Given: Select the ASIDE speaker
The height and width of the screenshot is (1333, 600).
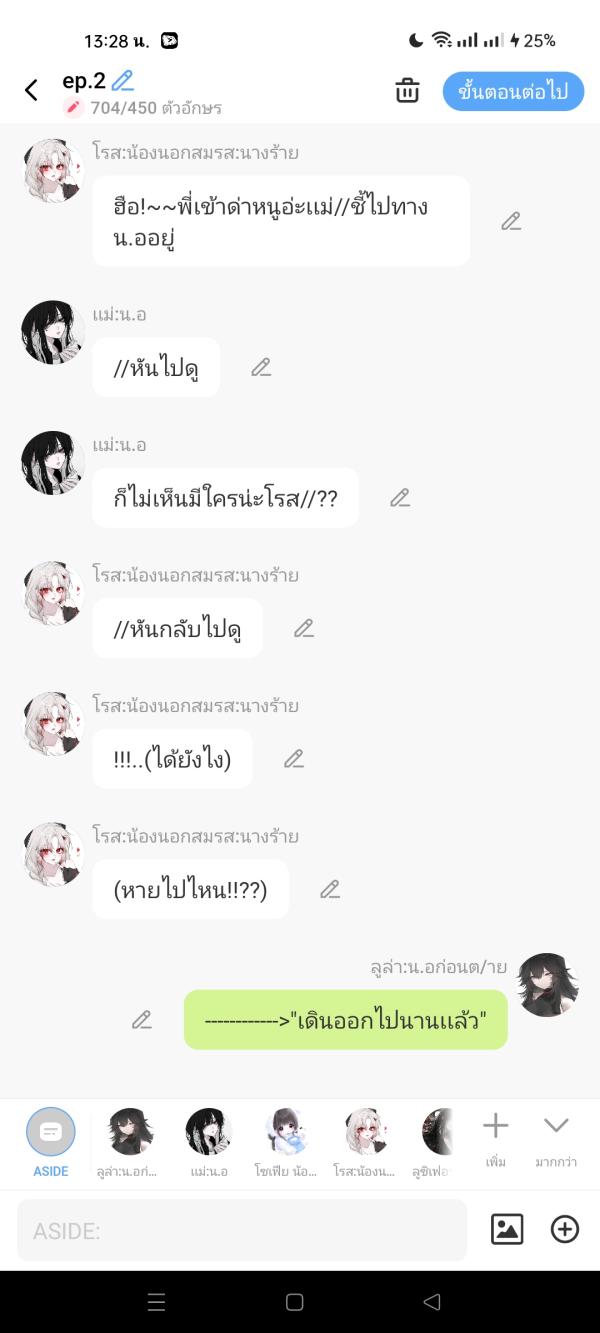Looking at the screenshot, I should (51, 1141).
